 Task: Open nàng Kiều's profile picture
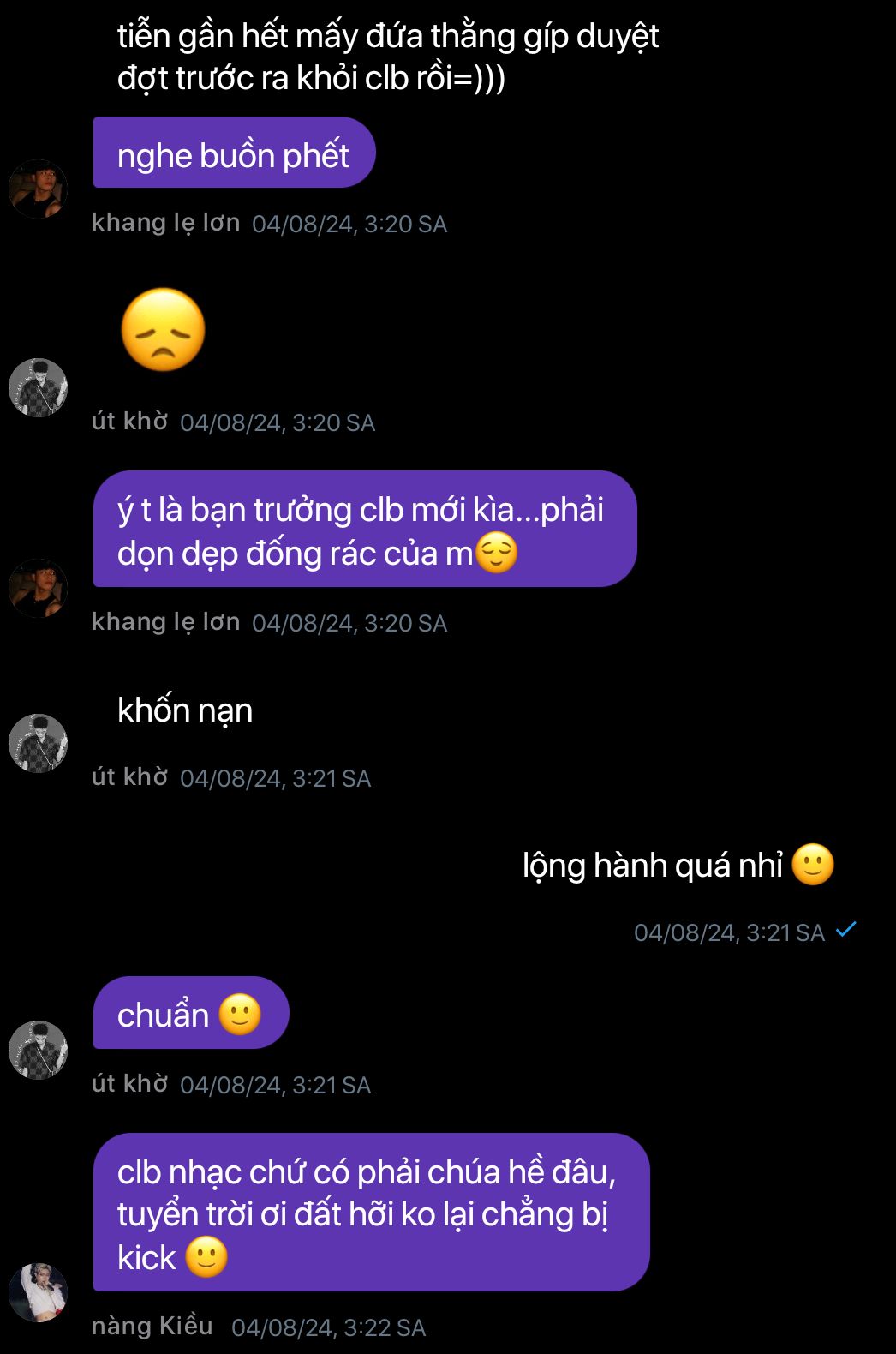[39, 1292]
